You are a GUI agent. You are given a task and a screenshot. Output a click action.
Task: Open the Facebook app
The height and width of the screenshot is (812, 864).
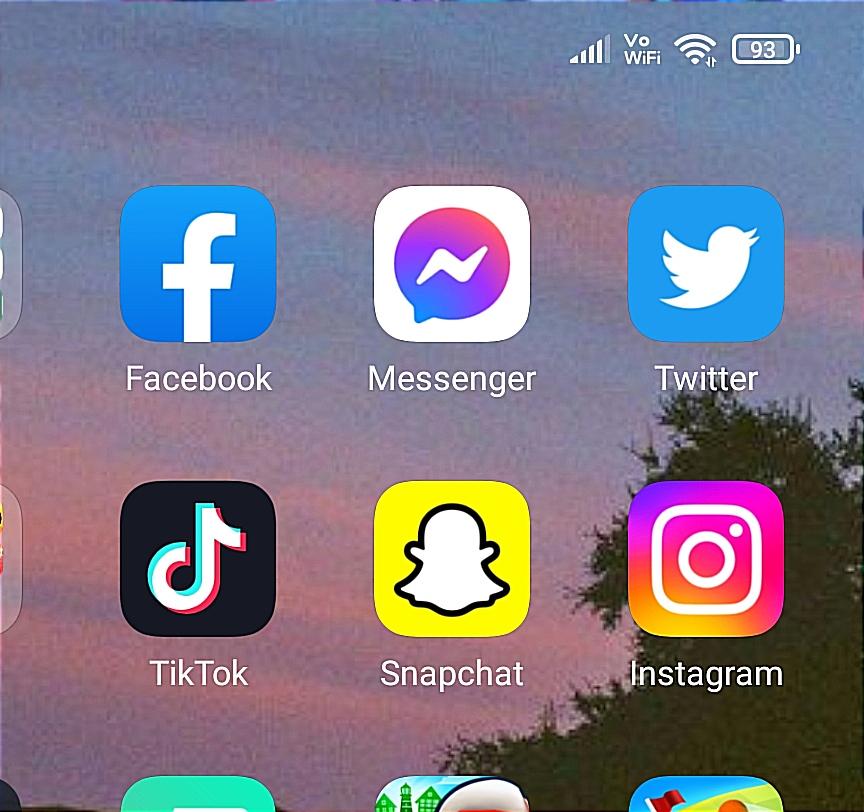coord(197,264)
